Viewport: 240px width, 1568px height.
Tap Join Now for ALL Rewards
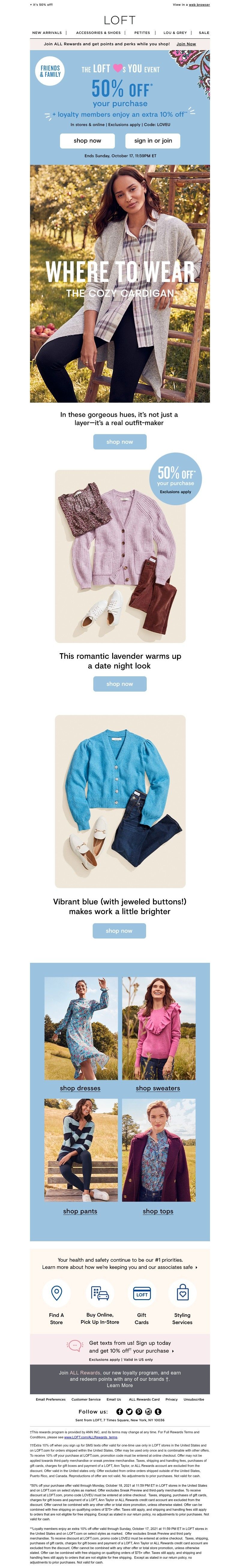coord(186,44)
